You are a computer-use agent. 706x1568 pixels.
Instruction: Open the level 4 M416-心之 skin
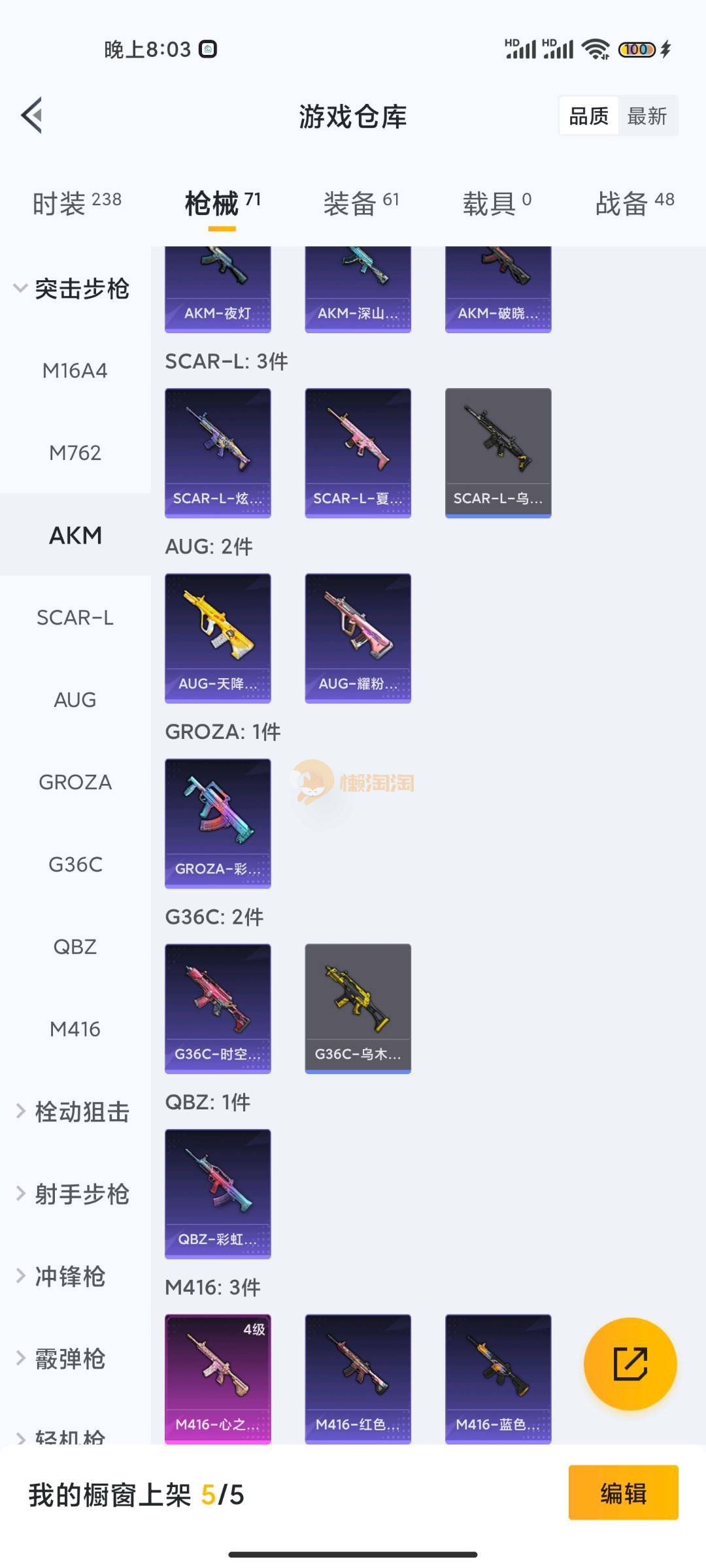[218, 1379]
